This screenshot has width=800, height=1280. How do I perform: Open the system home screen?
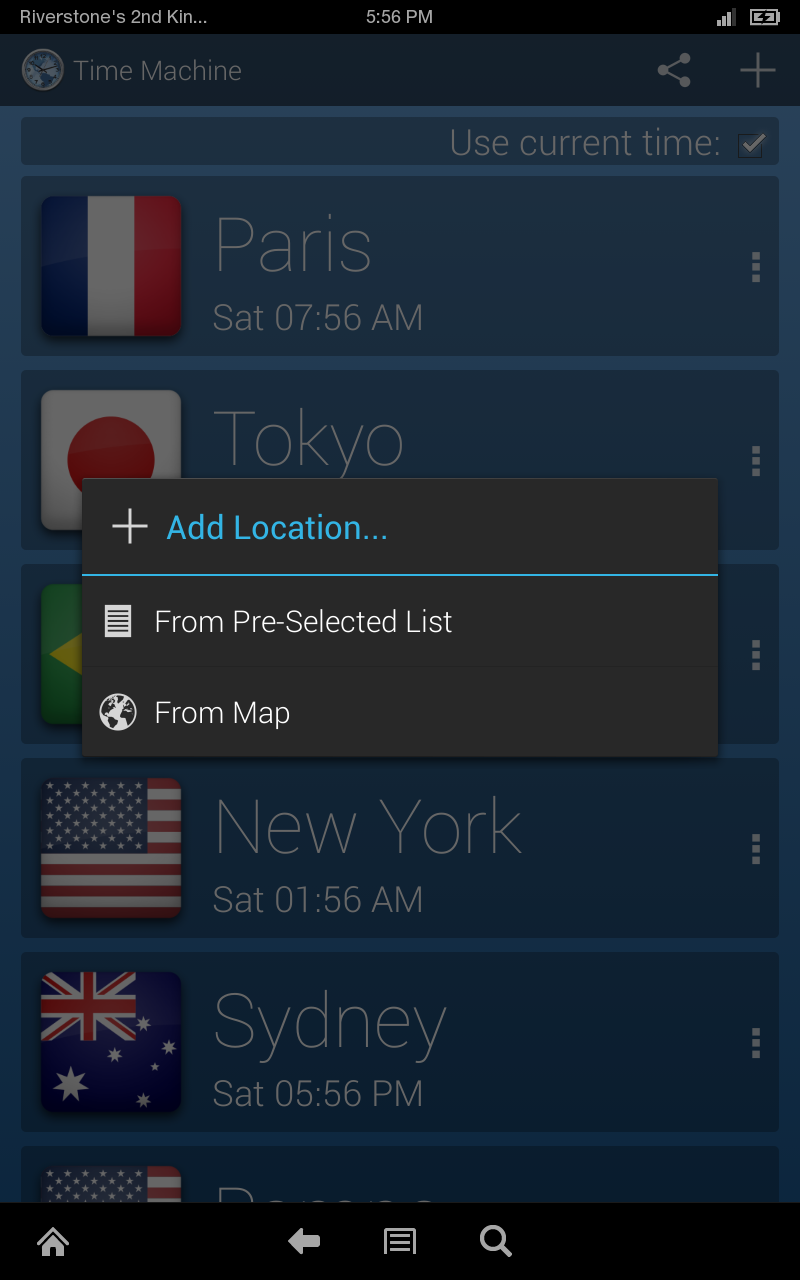tap(53, 1242)
